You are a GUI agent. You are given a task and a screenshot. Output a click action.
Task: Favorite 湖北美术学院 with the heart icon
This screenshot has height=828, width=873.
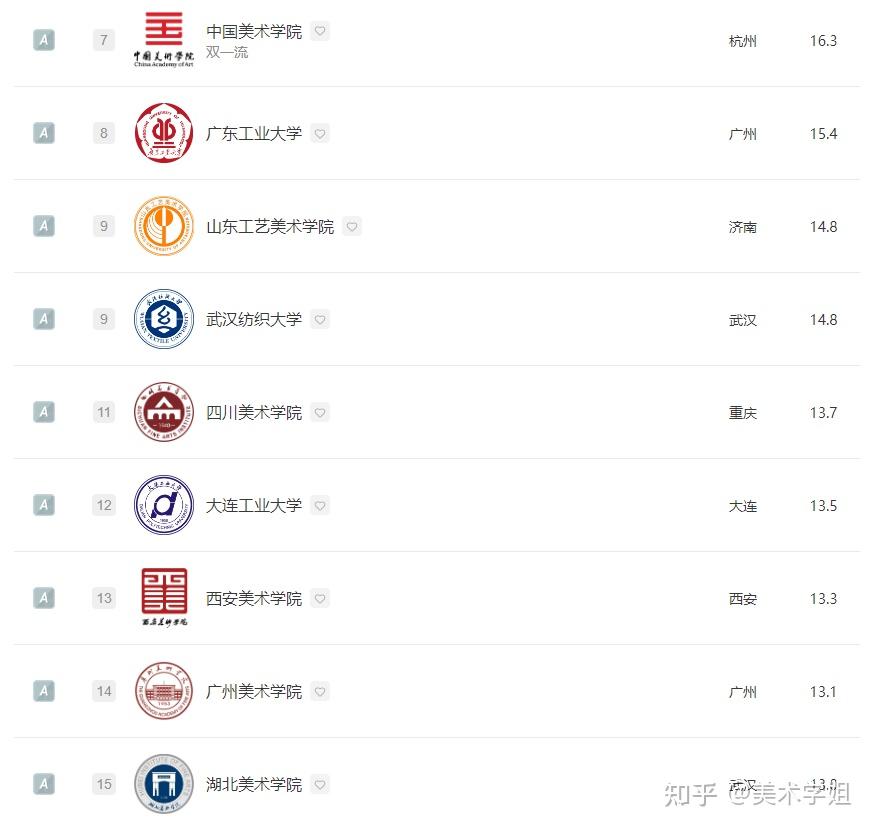320,784
